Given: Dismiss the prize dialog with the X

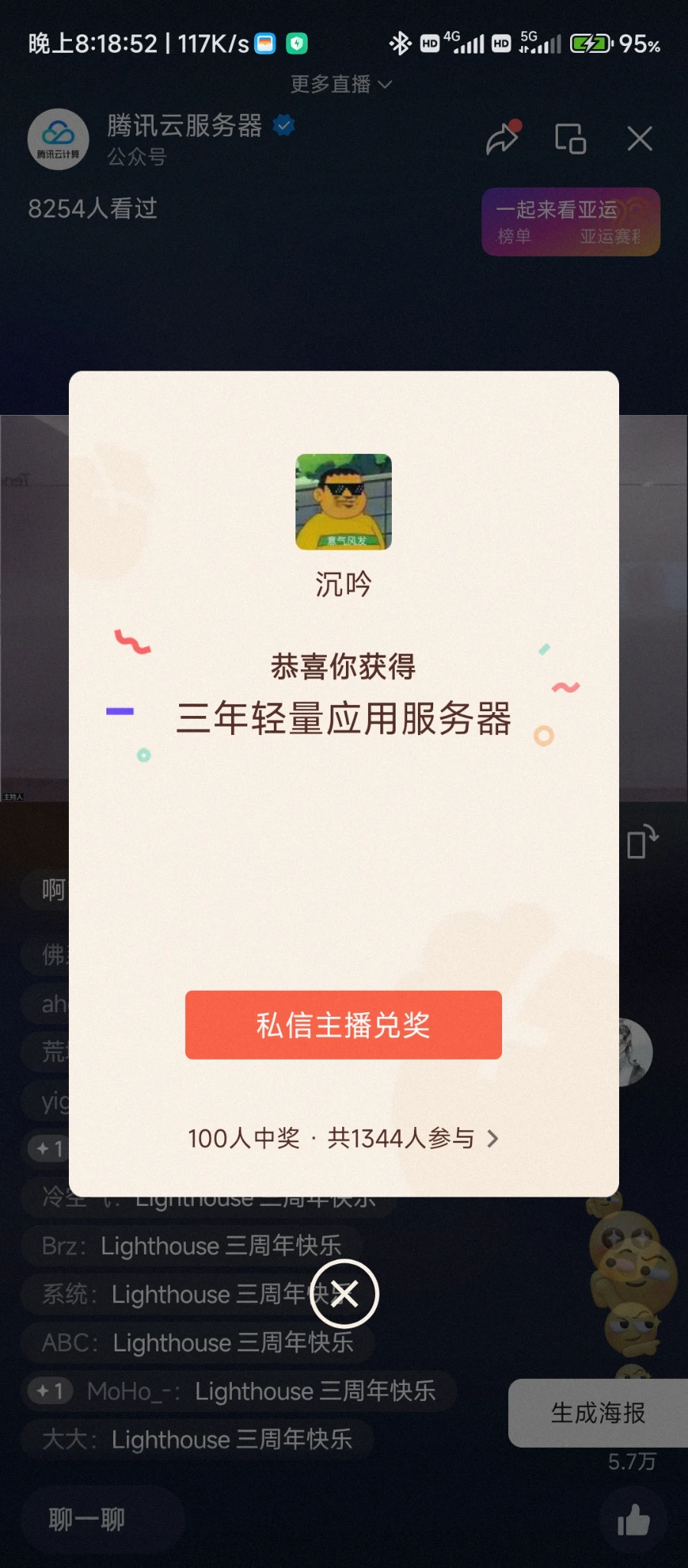Looking at the screenshot, I should coord(344,1294).
